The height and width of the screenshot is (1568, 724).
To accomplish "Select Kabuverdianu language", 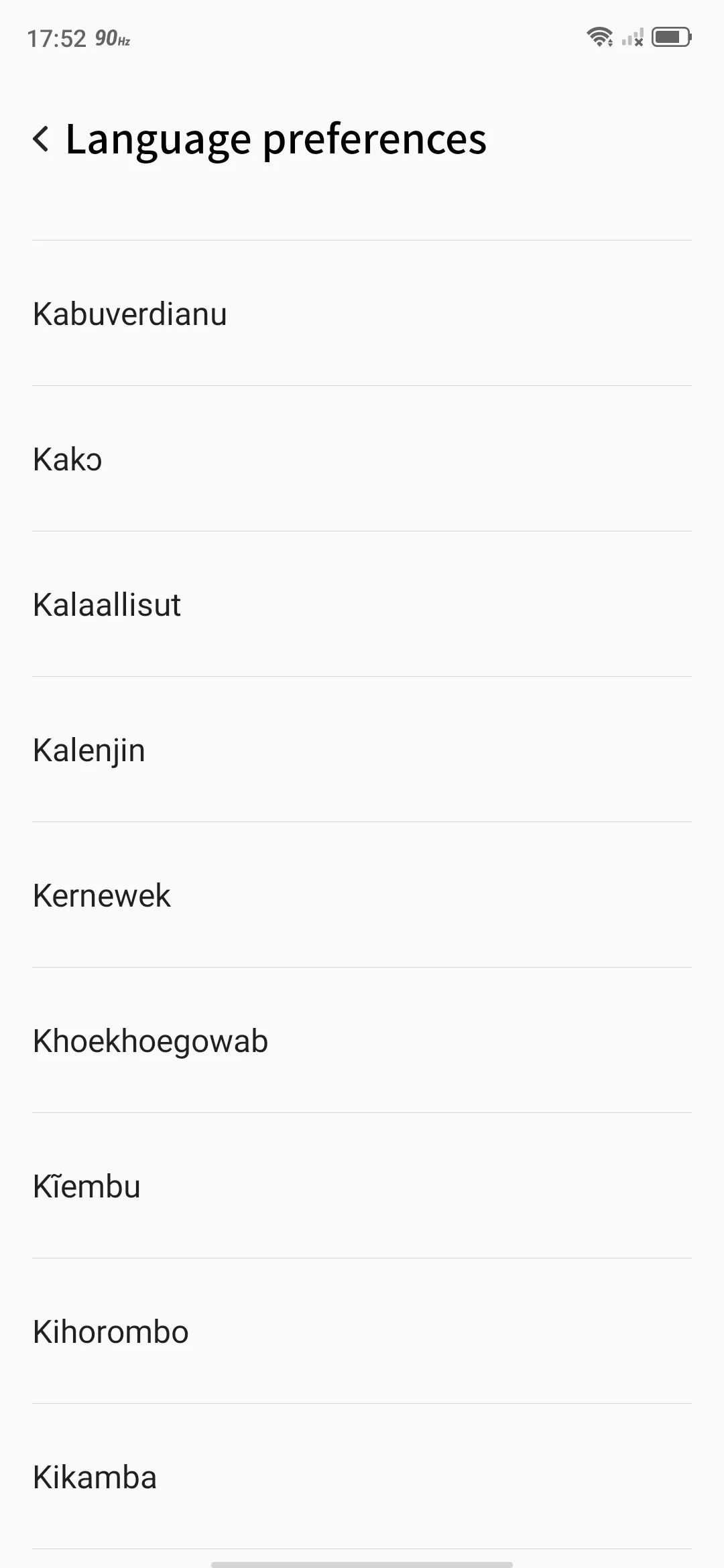I will 130,314.
